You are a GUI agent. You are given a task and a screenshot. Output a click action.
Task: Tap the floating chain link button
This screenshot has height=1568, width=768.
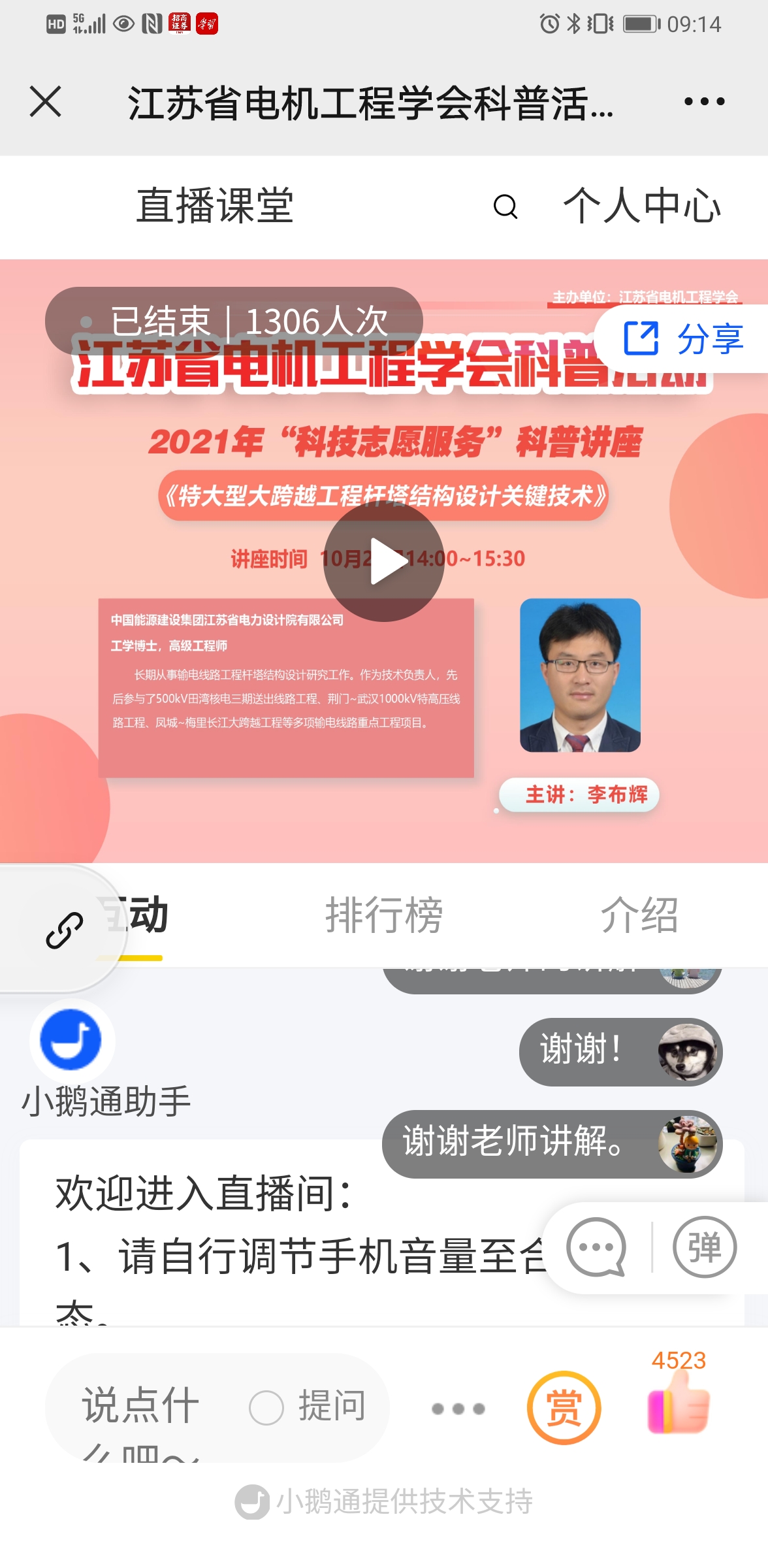pos(64,930)
